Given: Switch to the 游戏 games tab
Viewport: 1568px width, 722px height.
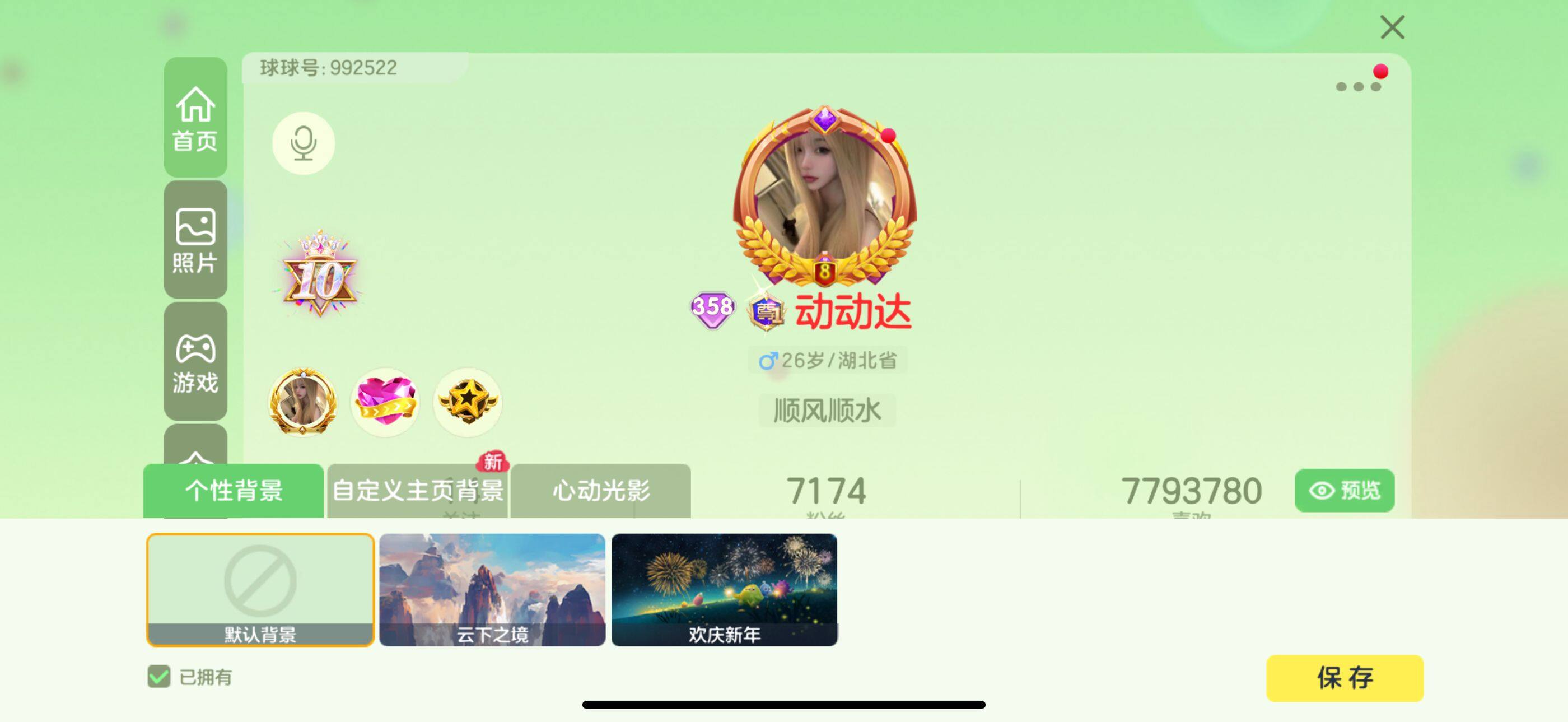Looking at the screenshot, I should (x=195, y=362).
